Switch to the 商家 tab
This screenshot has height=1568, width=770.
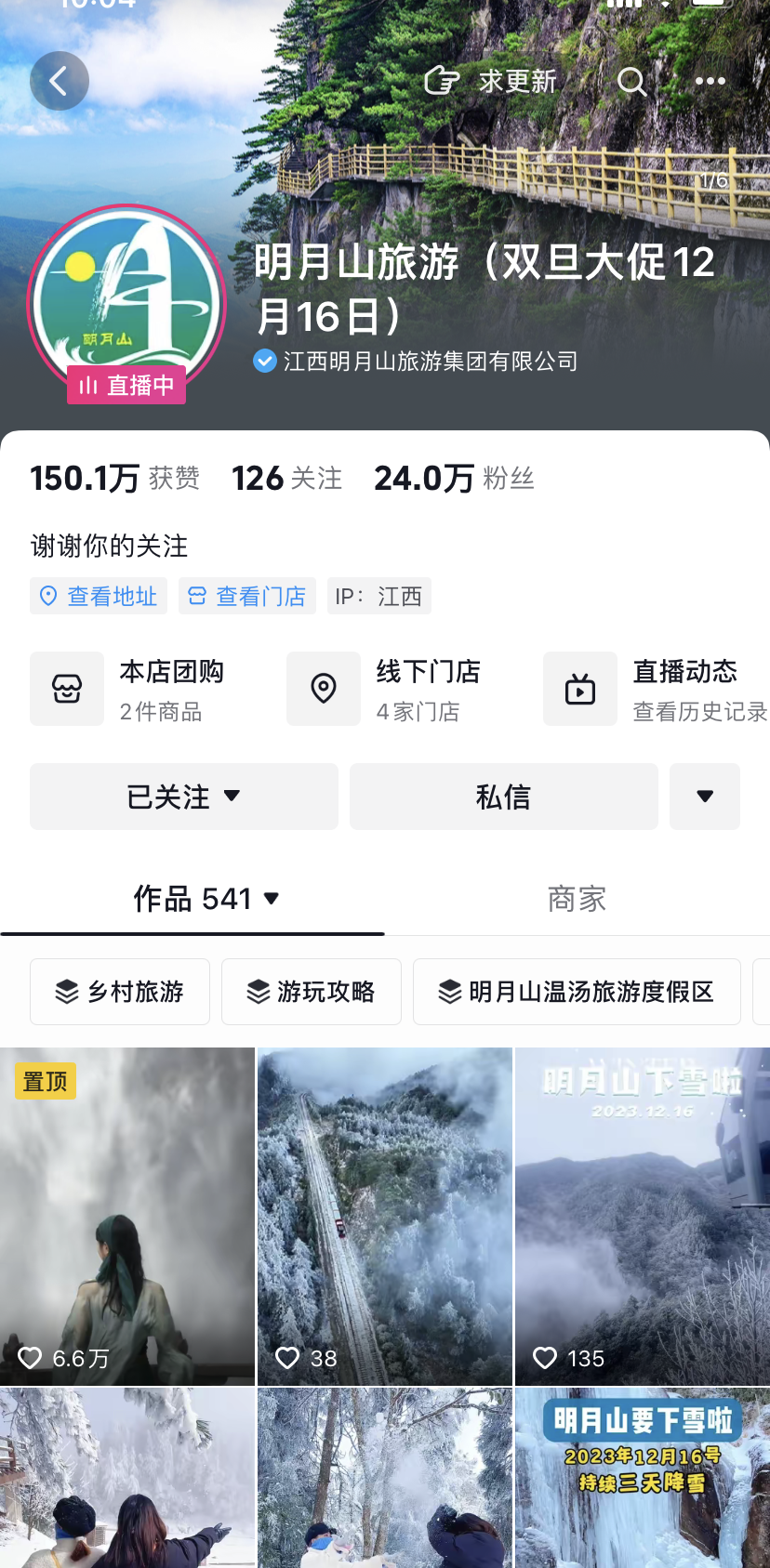click(577, 899)
